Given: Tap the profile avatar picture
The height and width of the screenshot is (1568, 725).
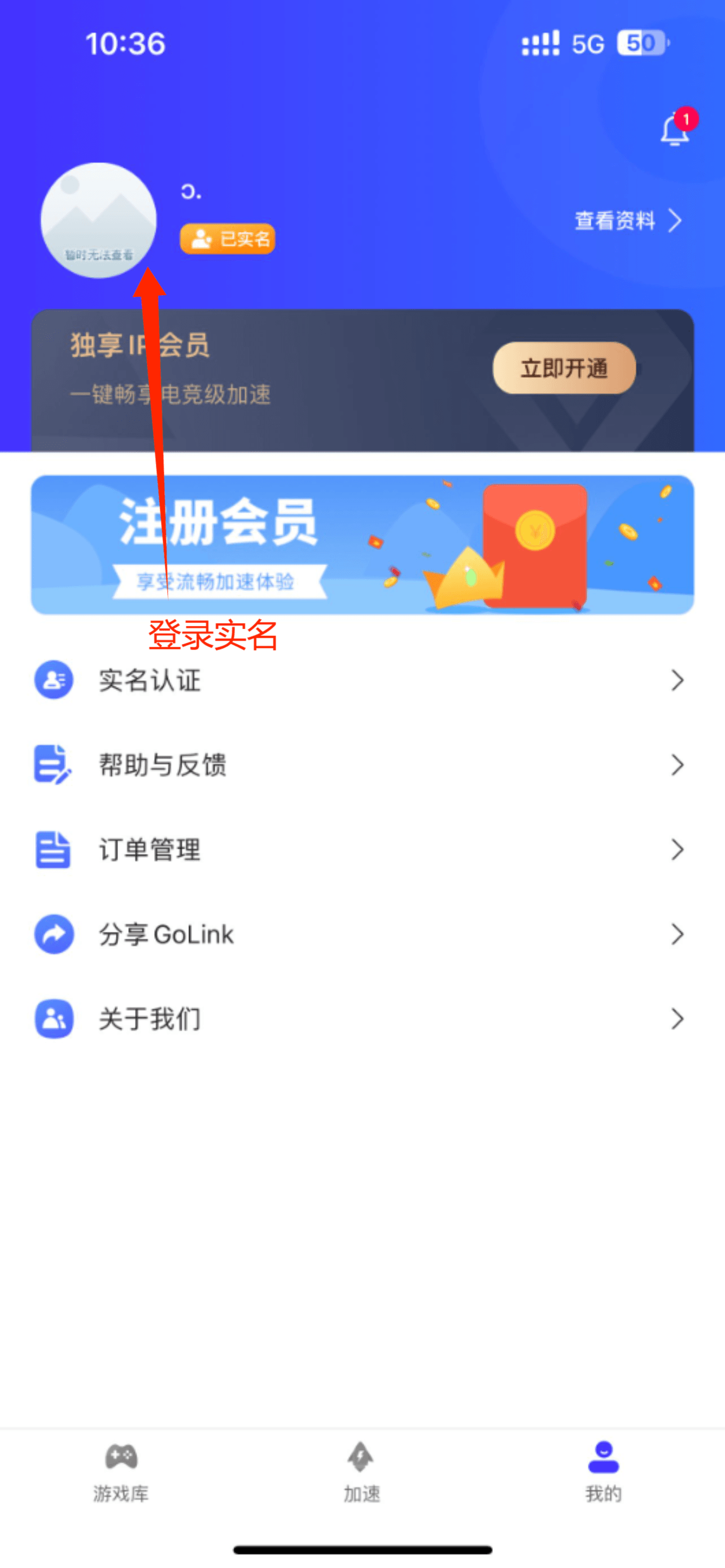Looking at the screenshot, I should pos(98,220).
